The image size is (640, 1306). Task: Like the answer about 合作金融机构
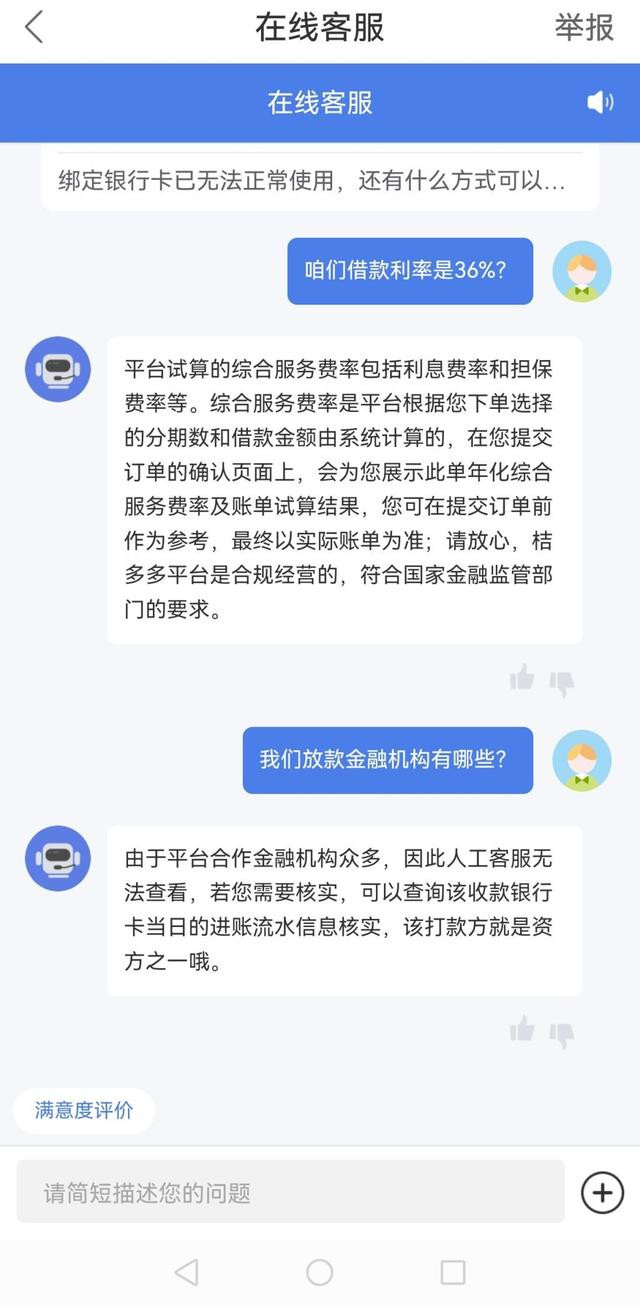coord(522,1029)
